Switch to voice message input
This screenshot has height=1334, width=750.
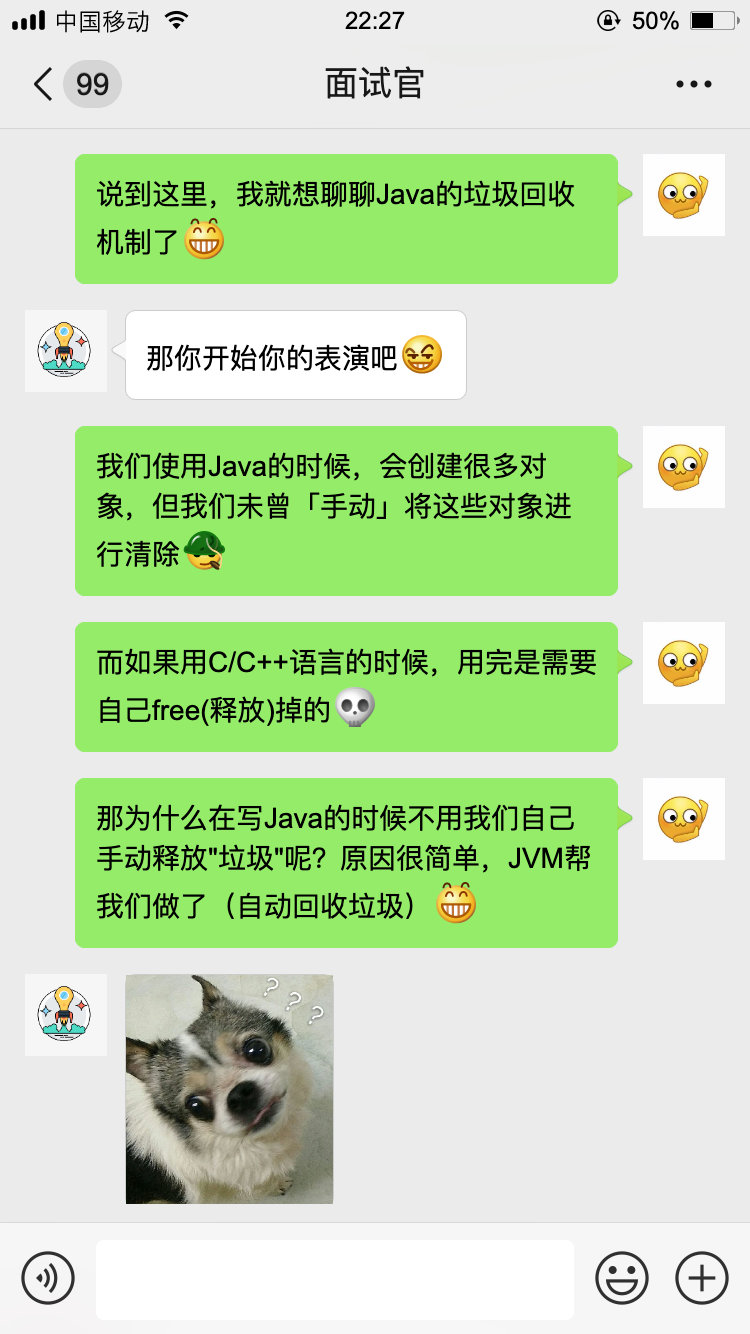[x=48, y=1278]
